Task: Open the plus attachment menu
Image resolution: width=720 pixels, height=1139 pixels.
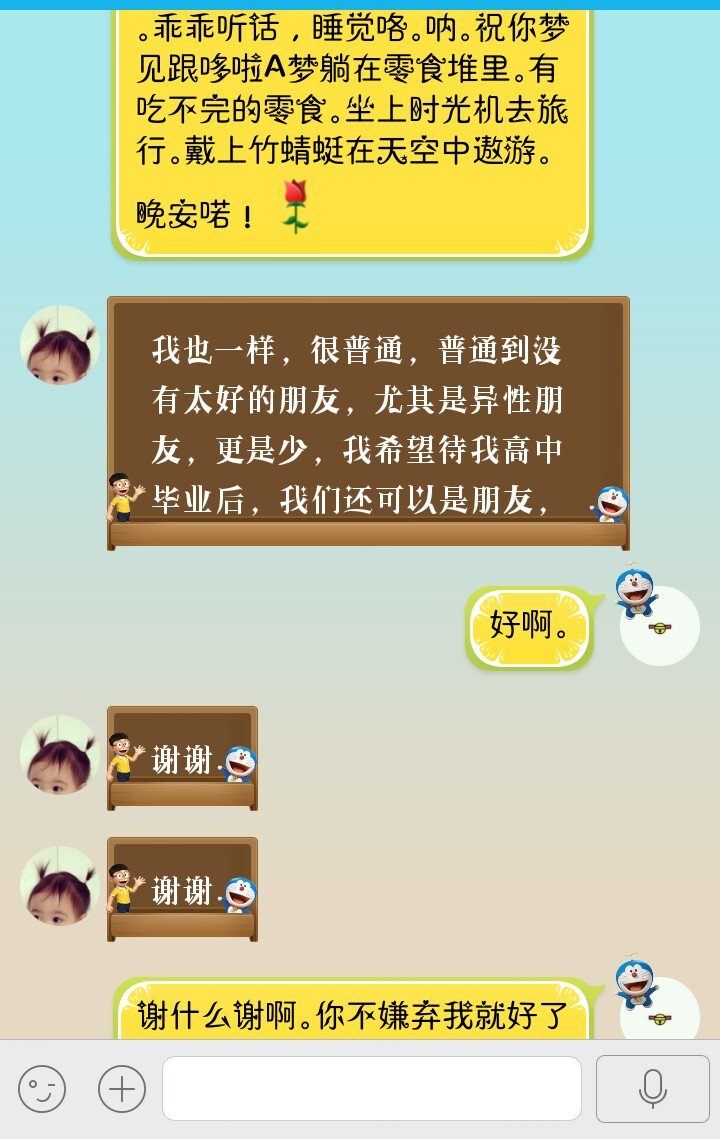Action: [122, 1089]
